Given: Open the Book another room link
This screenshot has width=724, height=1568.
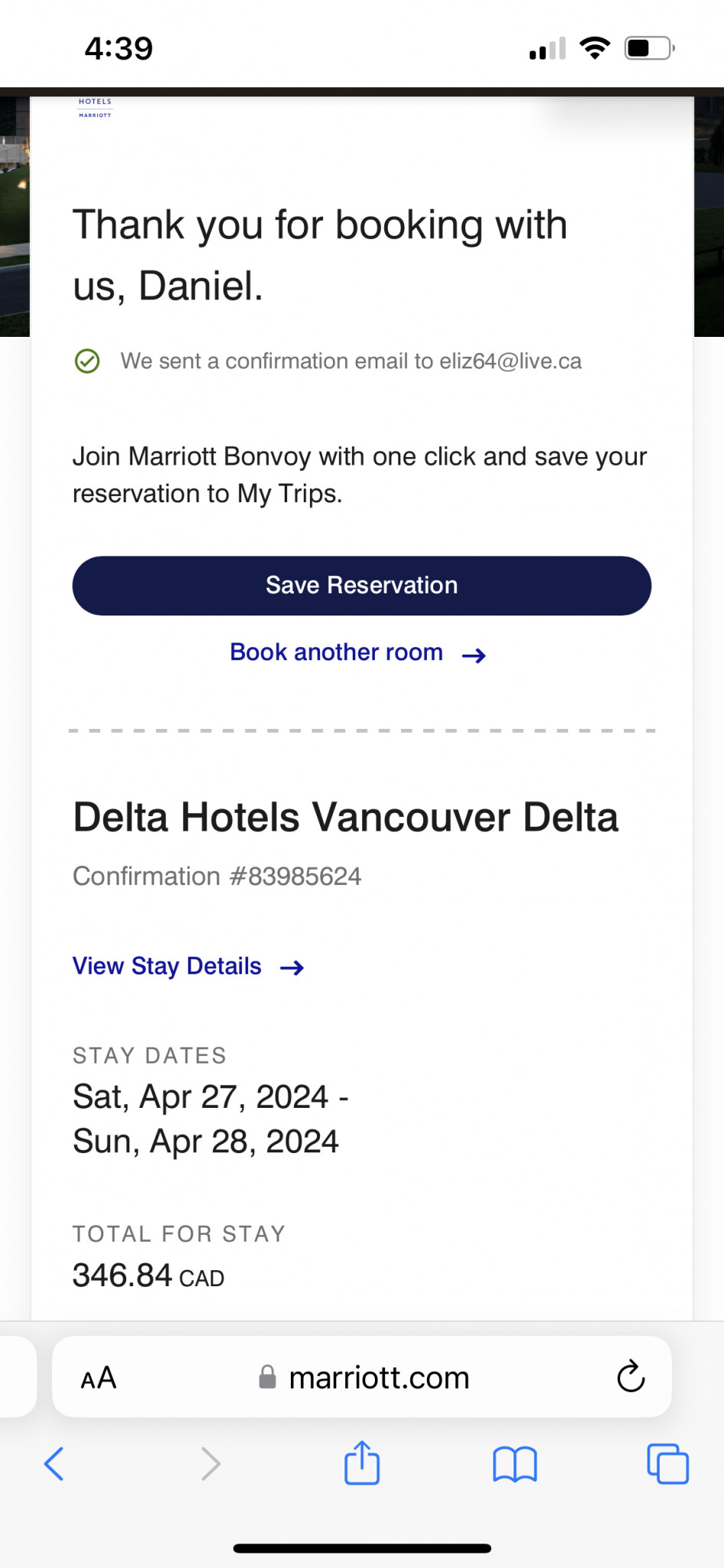Looking at the screenshot, I should [x=358, y=653].
